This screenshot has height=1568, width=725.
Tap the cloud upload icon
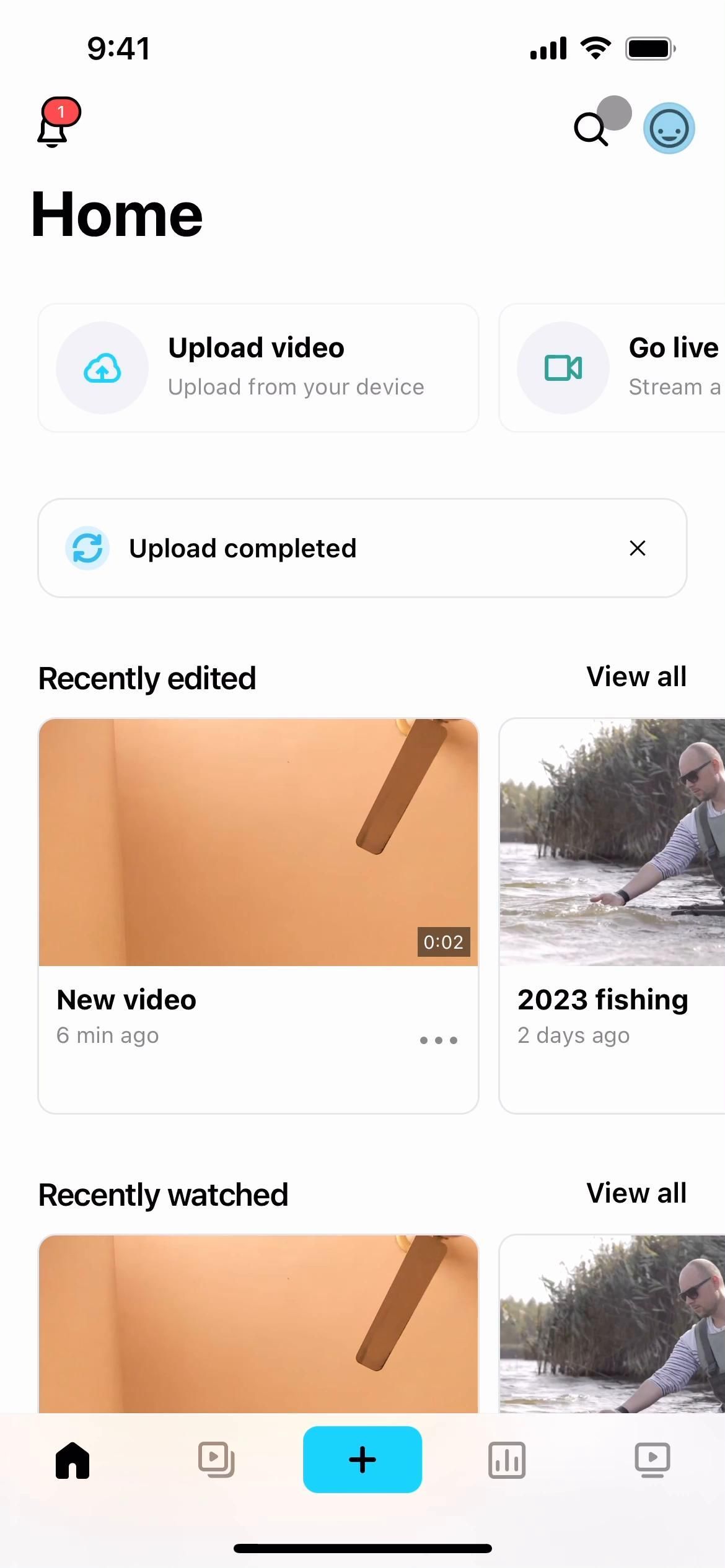(x=103, y=367)
